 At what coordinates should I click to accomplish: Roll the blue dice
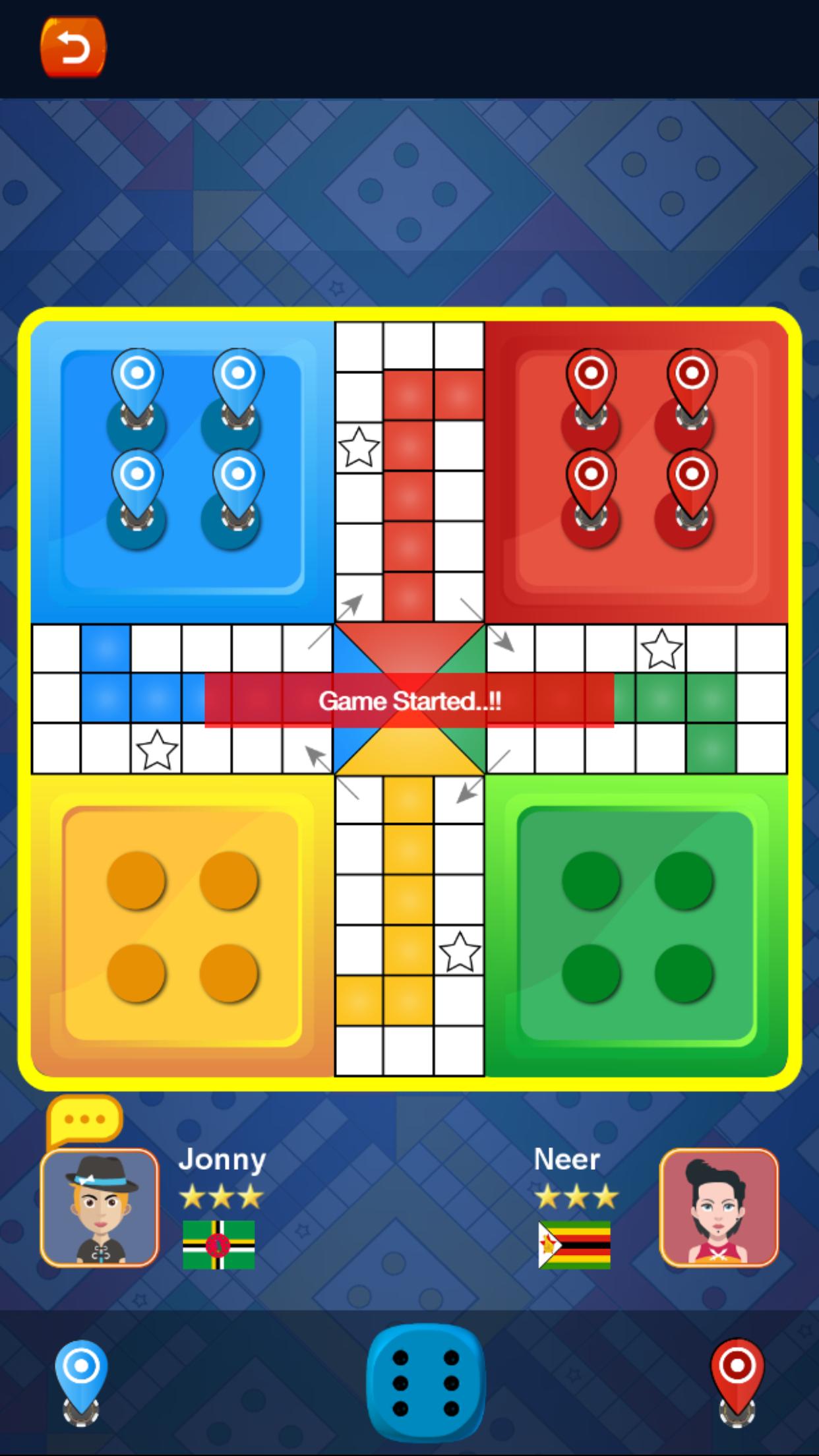425,1383
